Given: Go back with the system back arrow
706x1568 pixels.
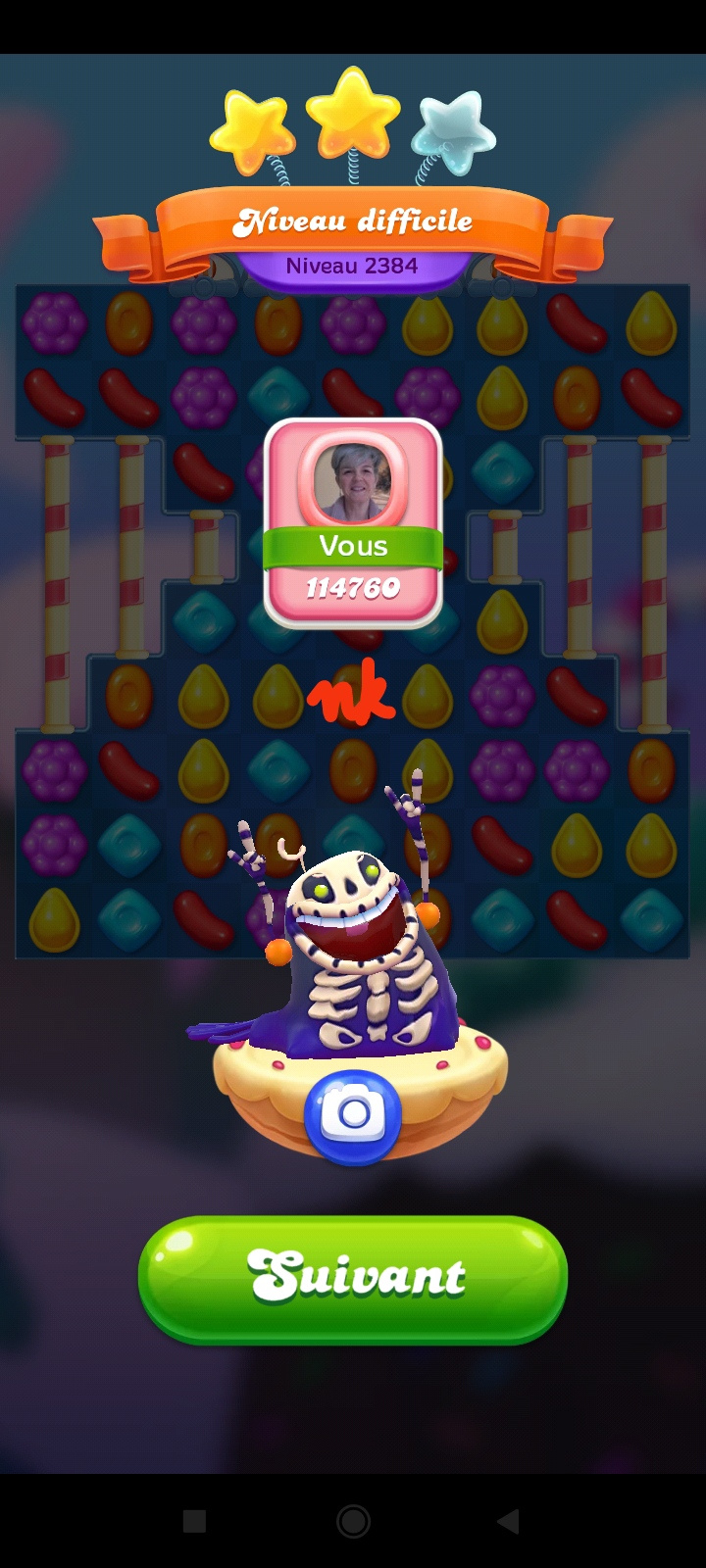Looking at the screenshot, I should (x=508, y=1521).
